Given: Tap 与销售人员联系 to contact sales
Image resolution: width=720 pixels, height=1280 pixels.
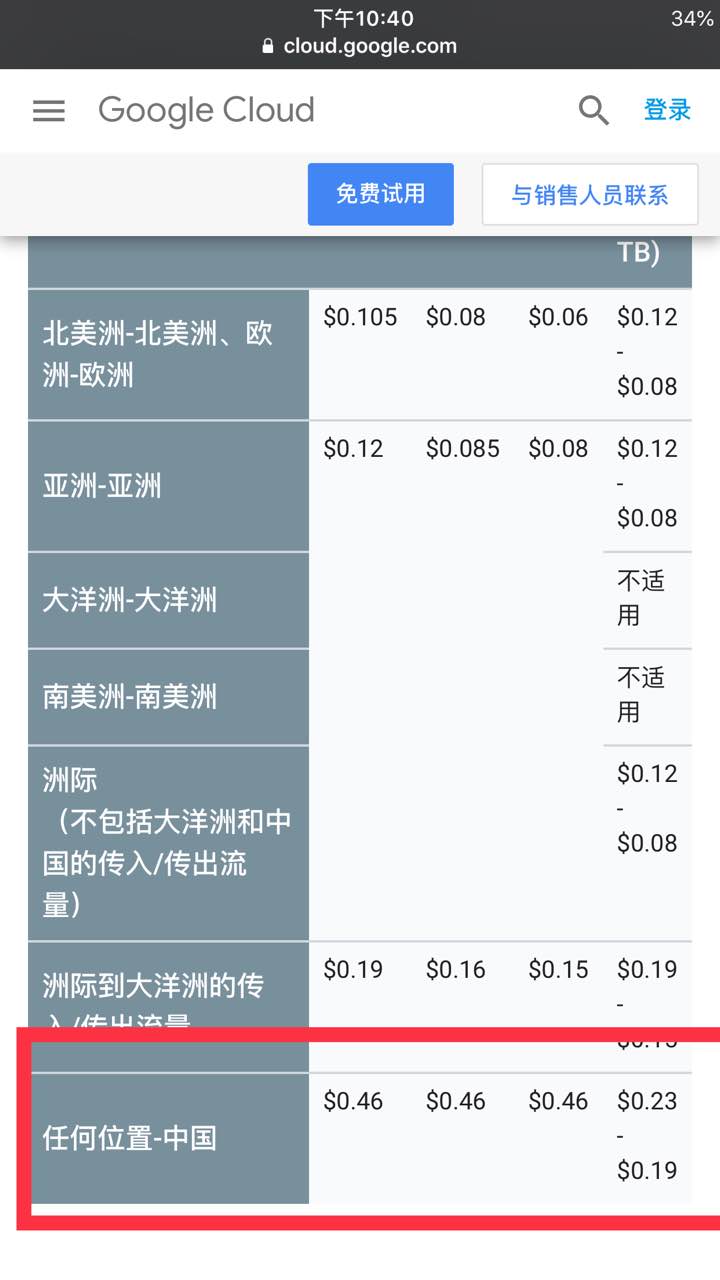Looking at the screenshot, I should click(590, 195).
